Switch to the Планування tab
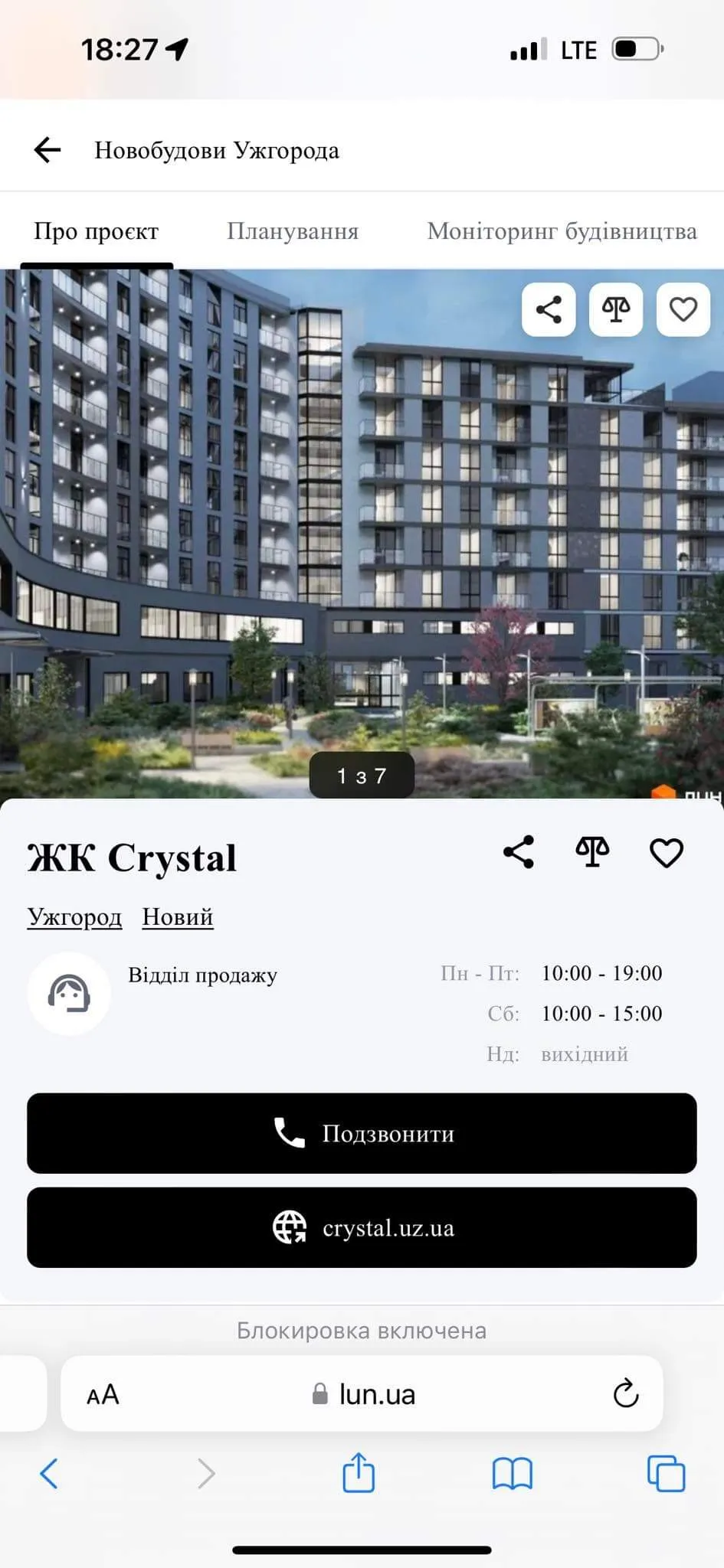The width and height of the screenshot is (724, 1568). point(293,231)
